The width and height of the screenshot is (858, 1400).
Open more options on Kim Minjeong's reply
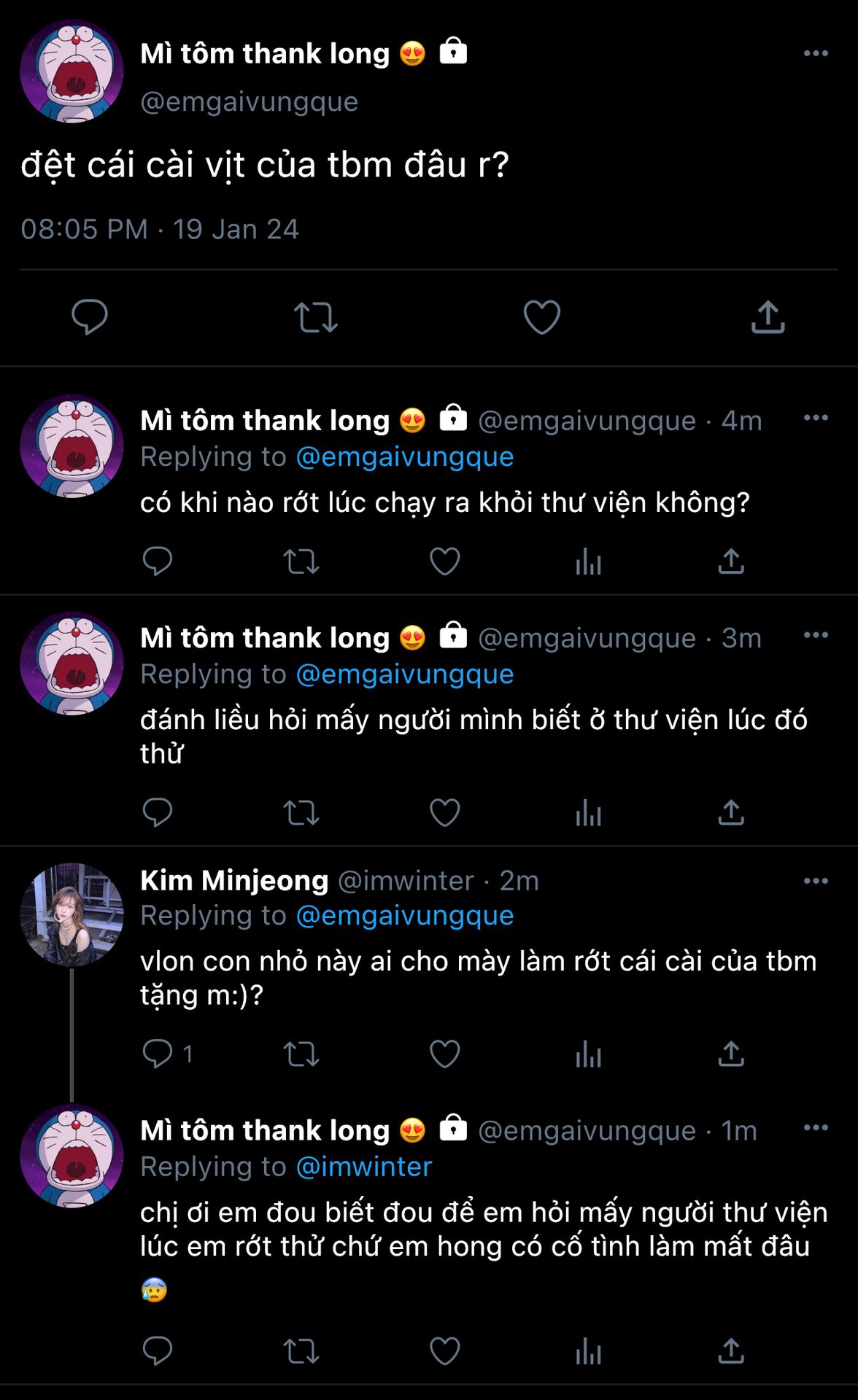click(x=816, y=881)
